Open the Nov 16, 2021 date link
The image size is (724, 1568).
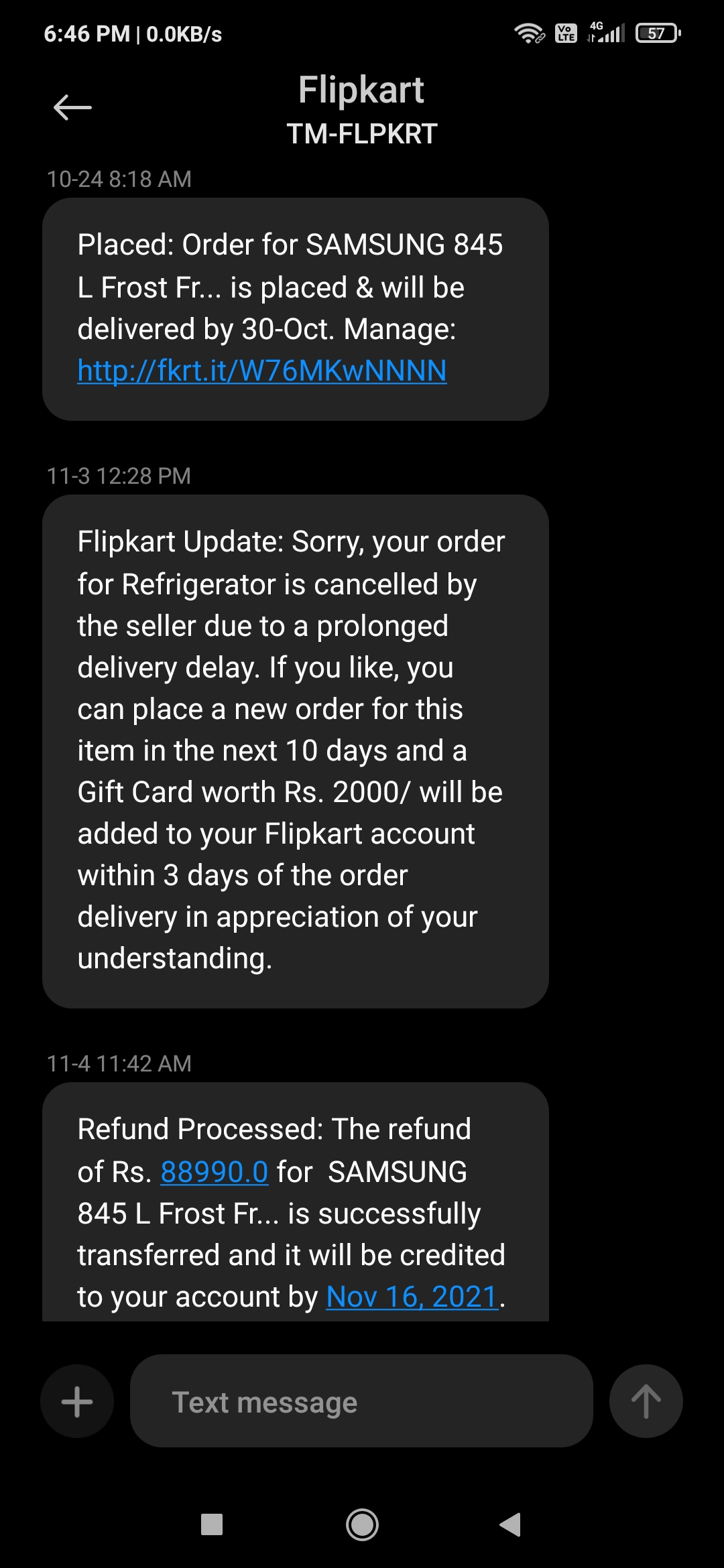pos(412,1297)
